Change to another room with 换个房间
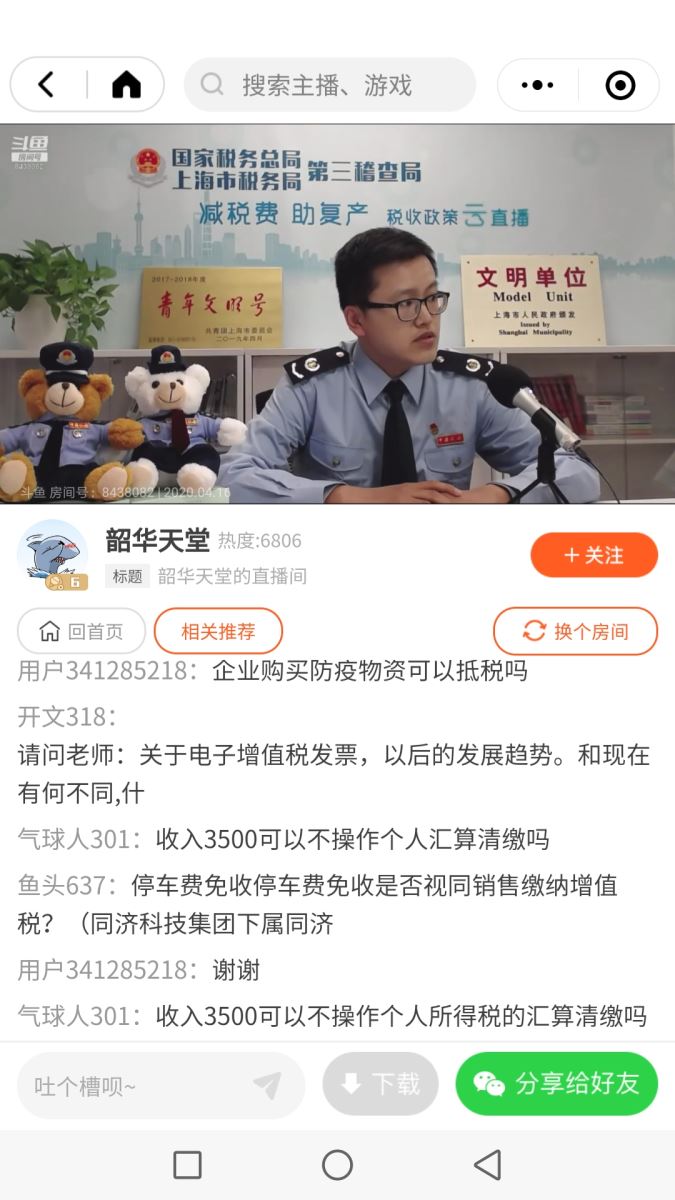The image size is (675, 1200). pos(575,631)
